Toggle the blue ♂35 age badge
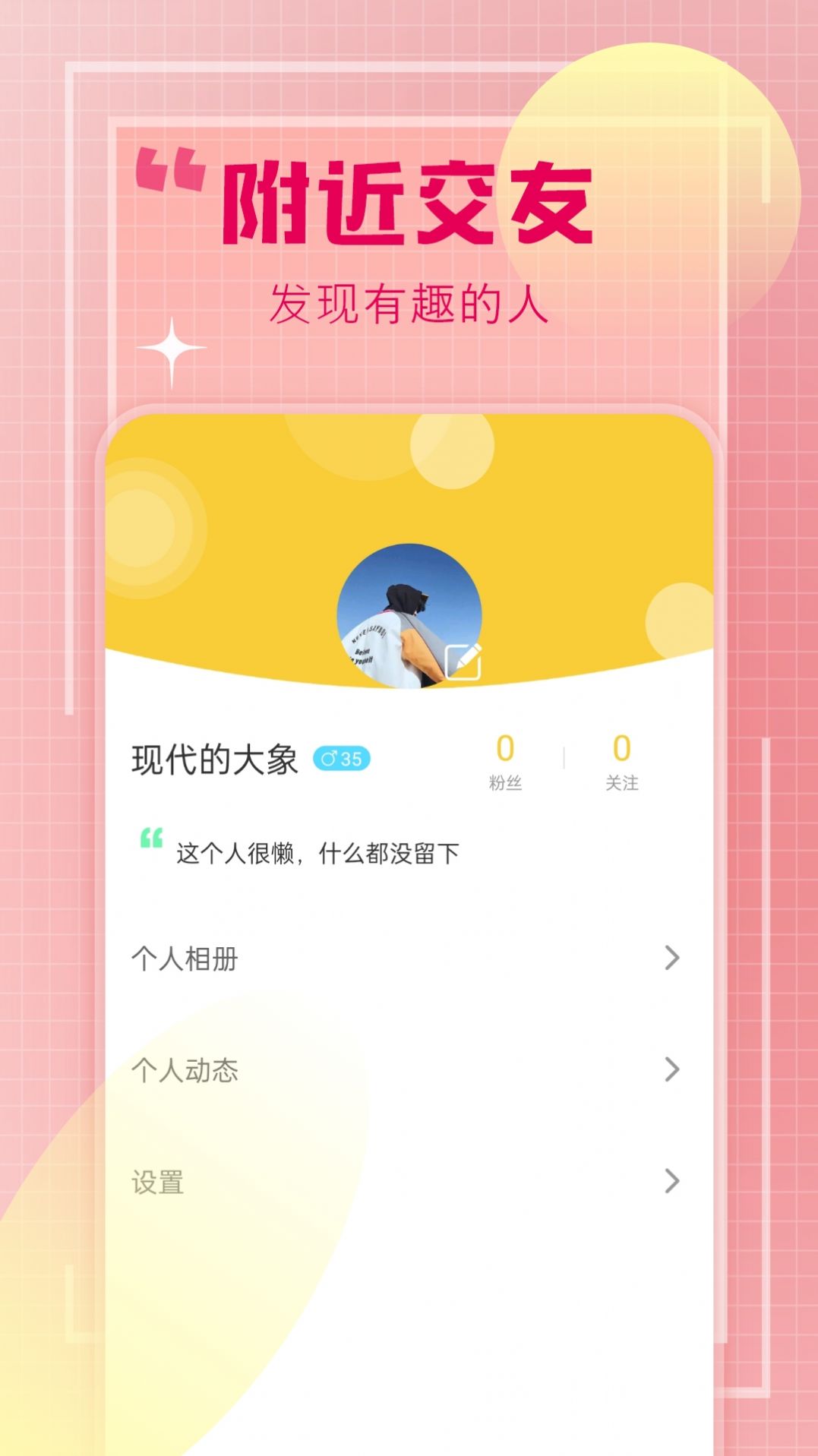818x1456 pixels. pos(343,756)
